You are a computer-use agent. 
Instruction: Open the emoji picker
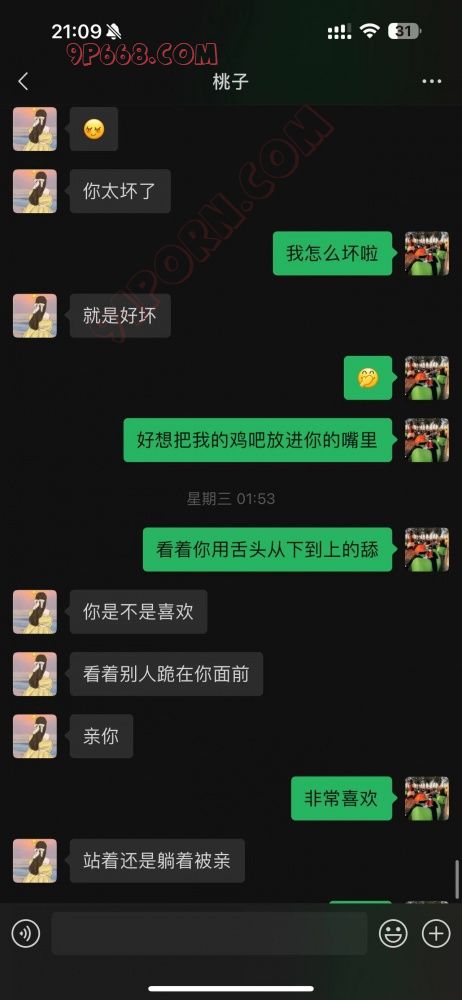tap(393, 934)
